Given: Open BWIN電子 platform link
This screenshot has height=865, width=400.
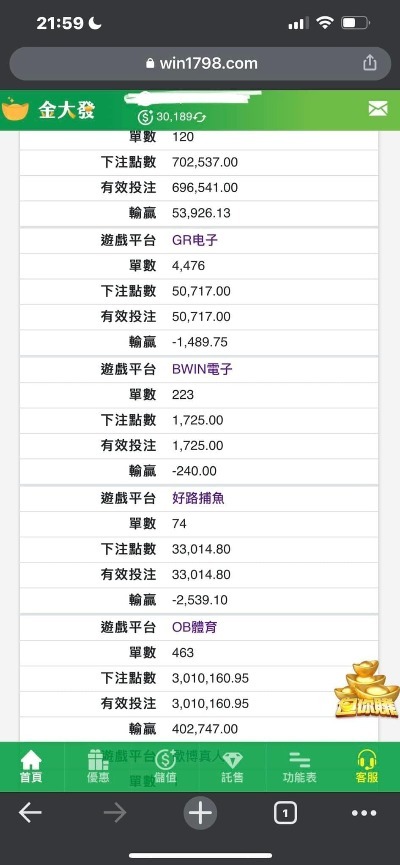Looking at the screenshot, I should pos(202,370).
